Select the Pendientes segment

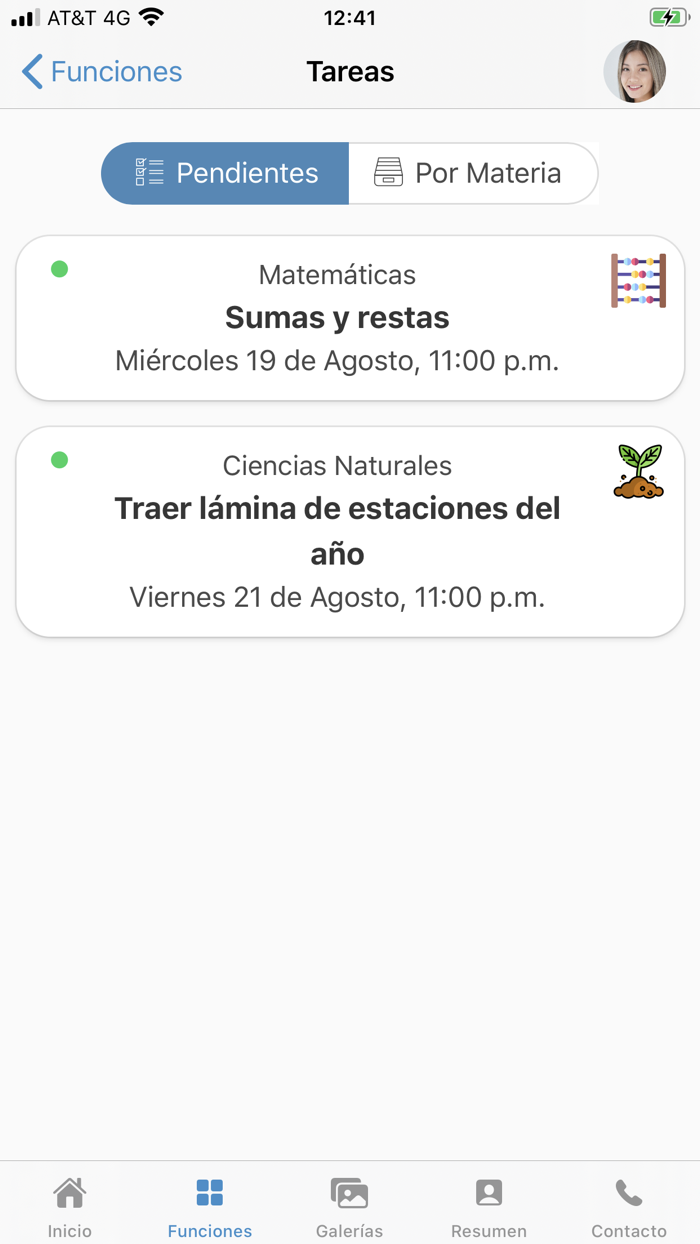click(226, 173)
